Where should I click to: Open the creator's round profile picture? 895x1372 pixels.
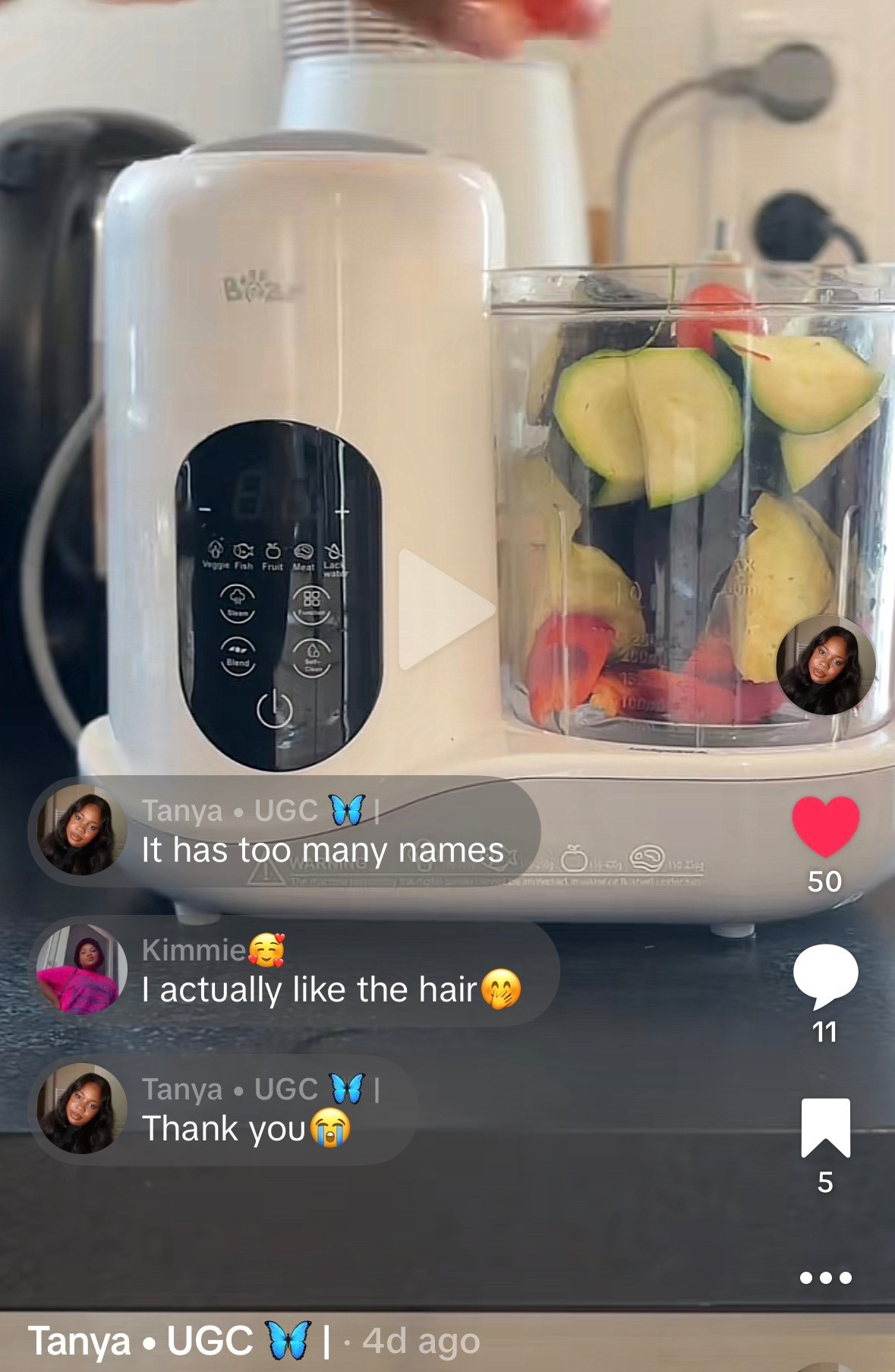pos(825,665)
